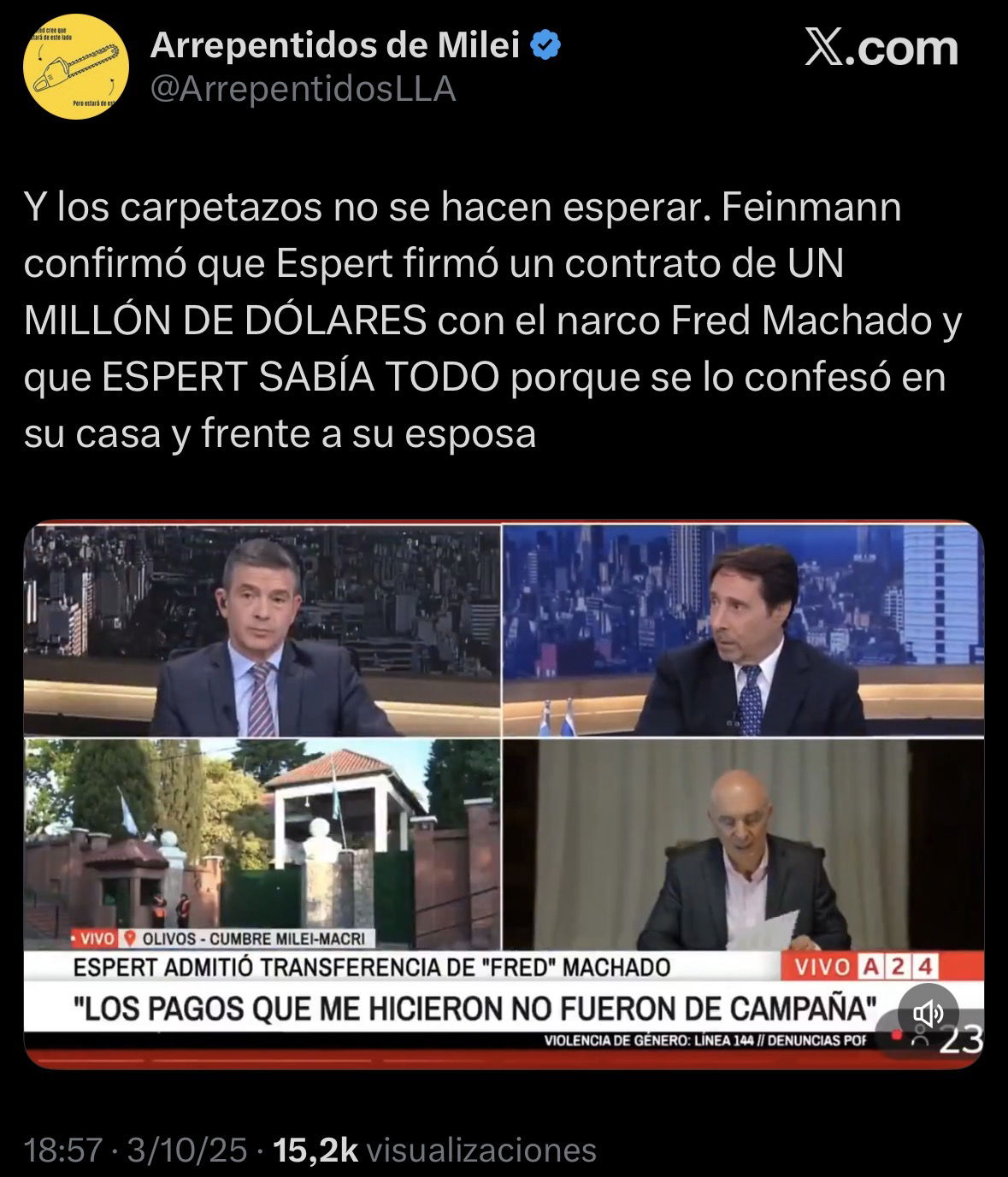
Task: Open Arrepentidos de Milei profile picture
Action: (75, 67)
